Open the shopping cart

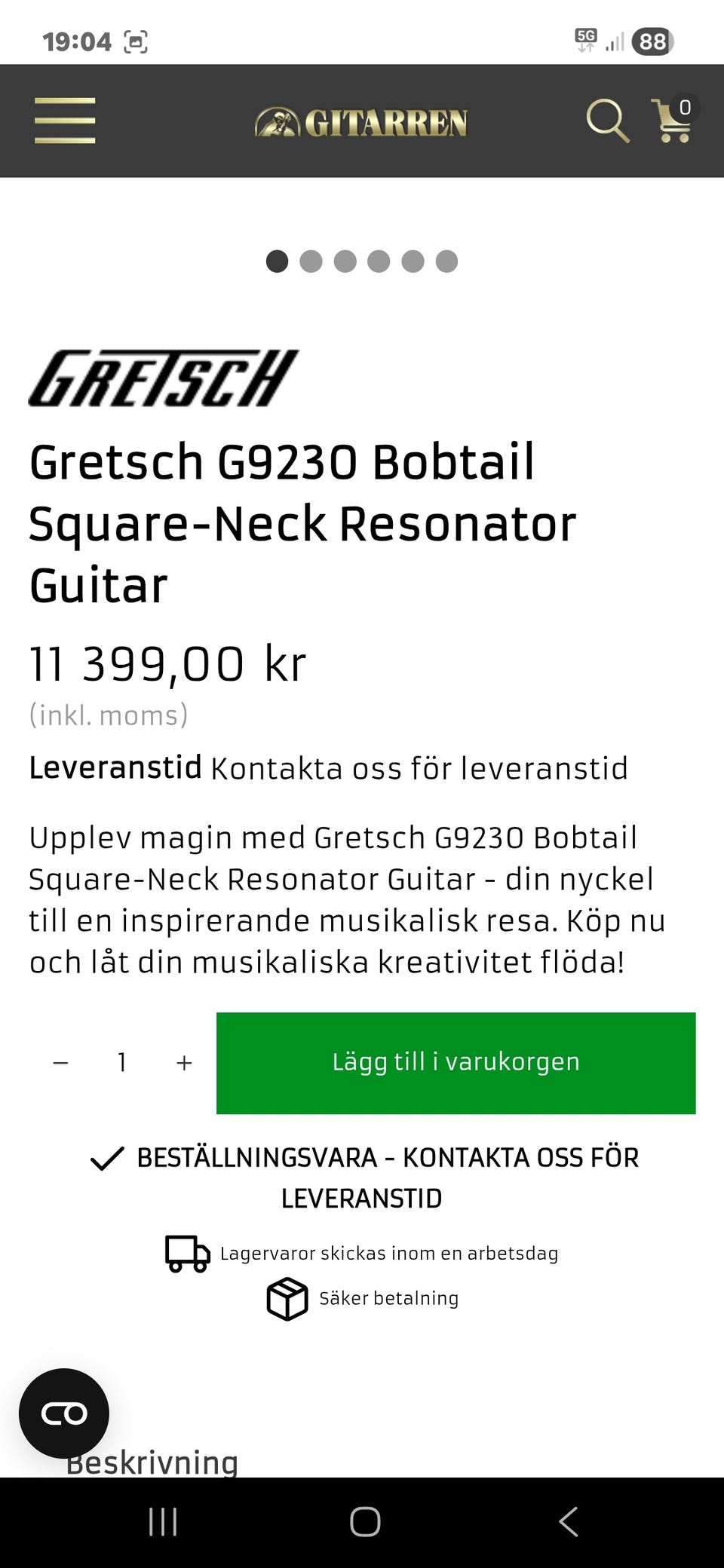[x=670, y=122]
